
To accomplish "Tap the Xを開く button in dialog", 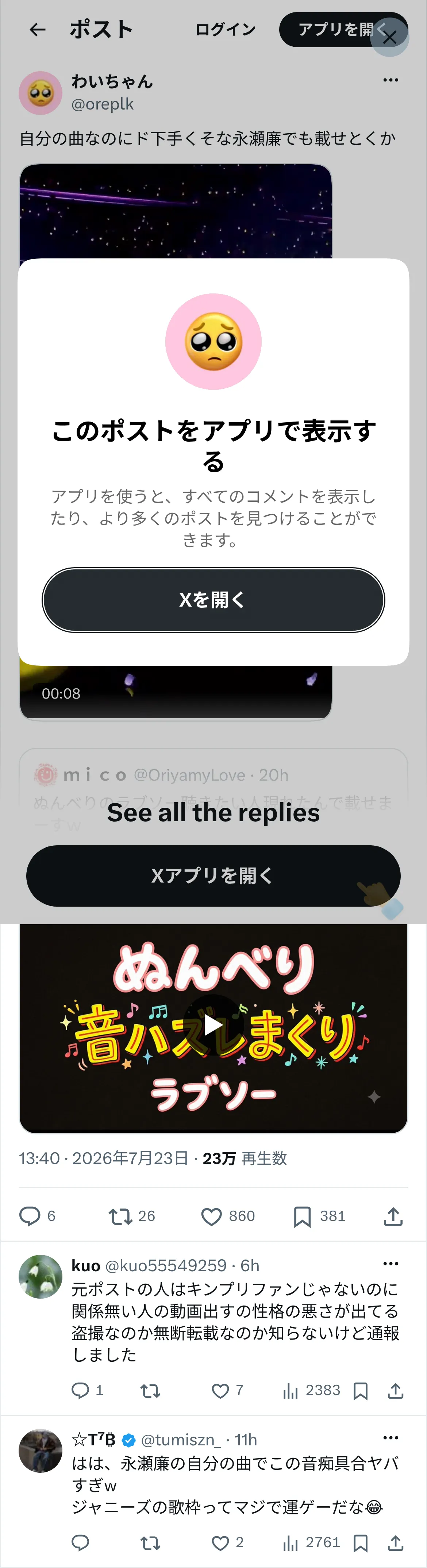I will point(213,600).
